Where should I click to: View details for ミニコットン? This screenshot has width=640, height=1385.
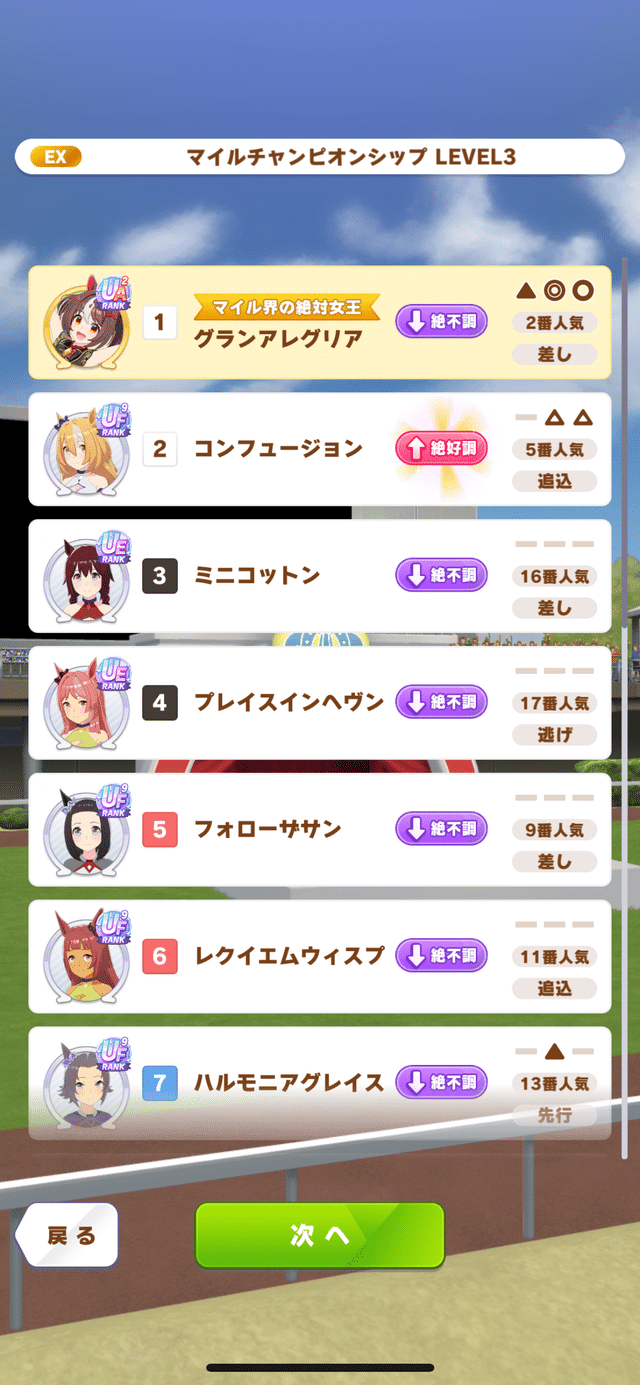click(319, 576)
